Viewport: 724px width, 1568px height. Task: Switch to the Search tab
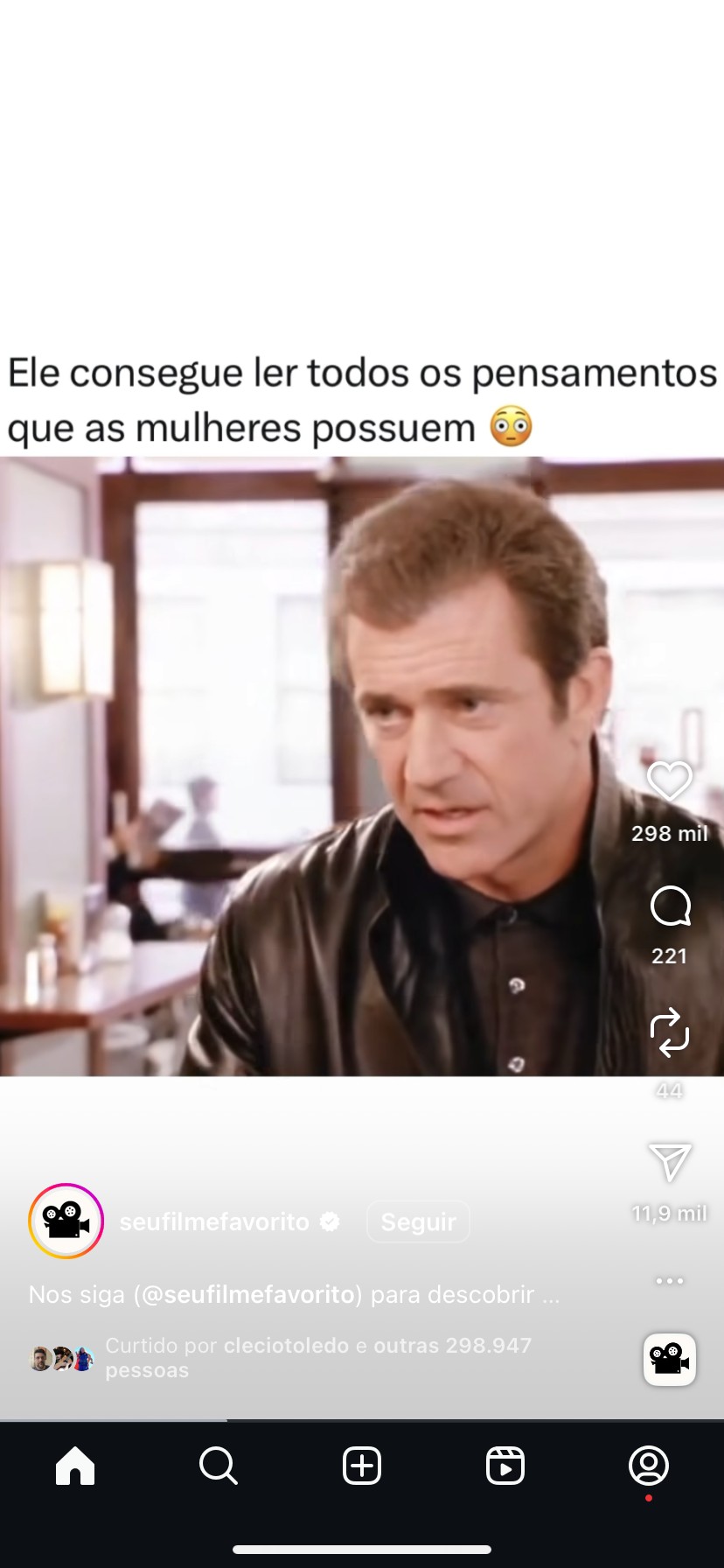pyautogui.click(x=219, y=1466)
